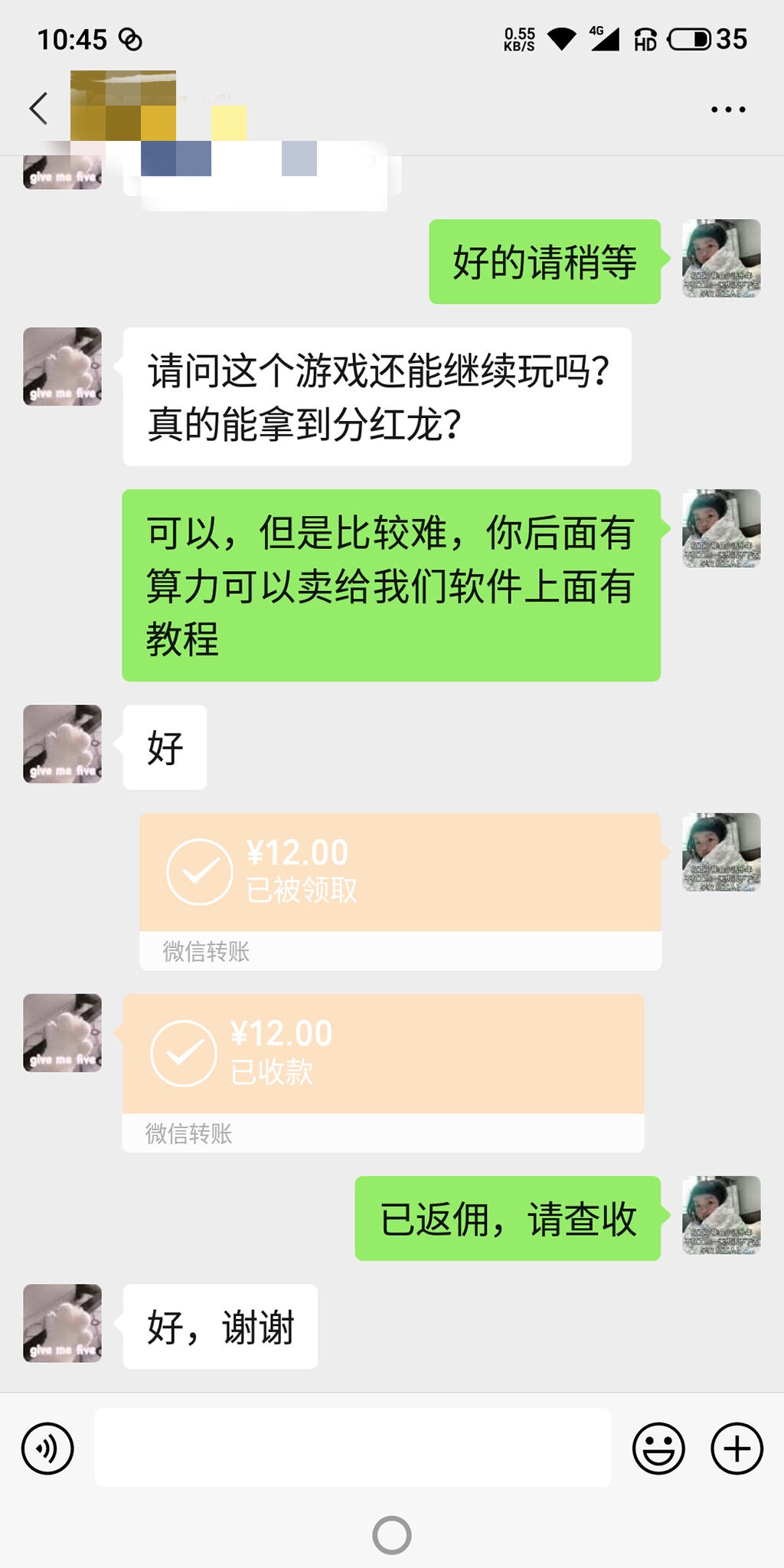Focus the message text field
The width and height of the screenshot is (784, 1568).
click(x=352, y=1448)
